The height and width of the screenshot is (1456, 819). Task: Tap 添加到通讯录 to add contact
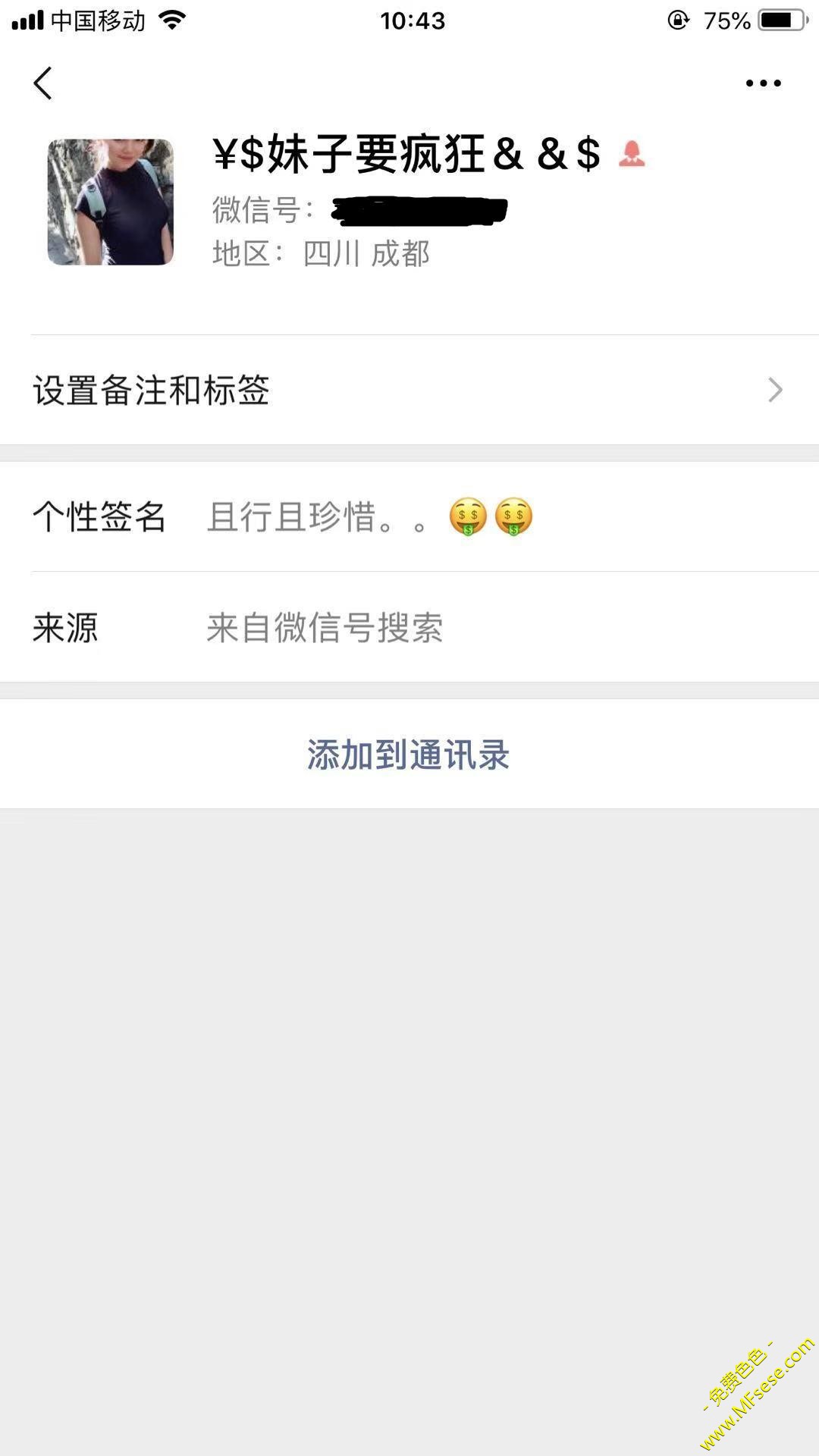[x=409, y=755]
